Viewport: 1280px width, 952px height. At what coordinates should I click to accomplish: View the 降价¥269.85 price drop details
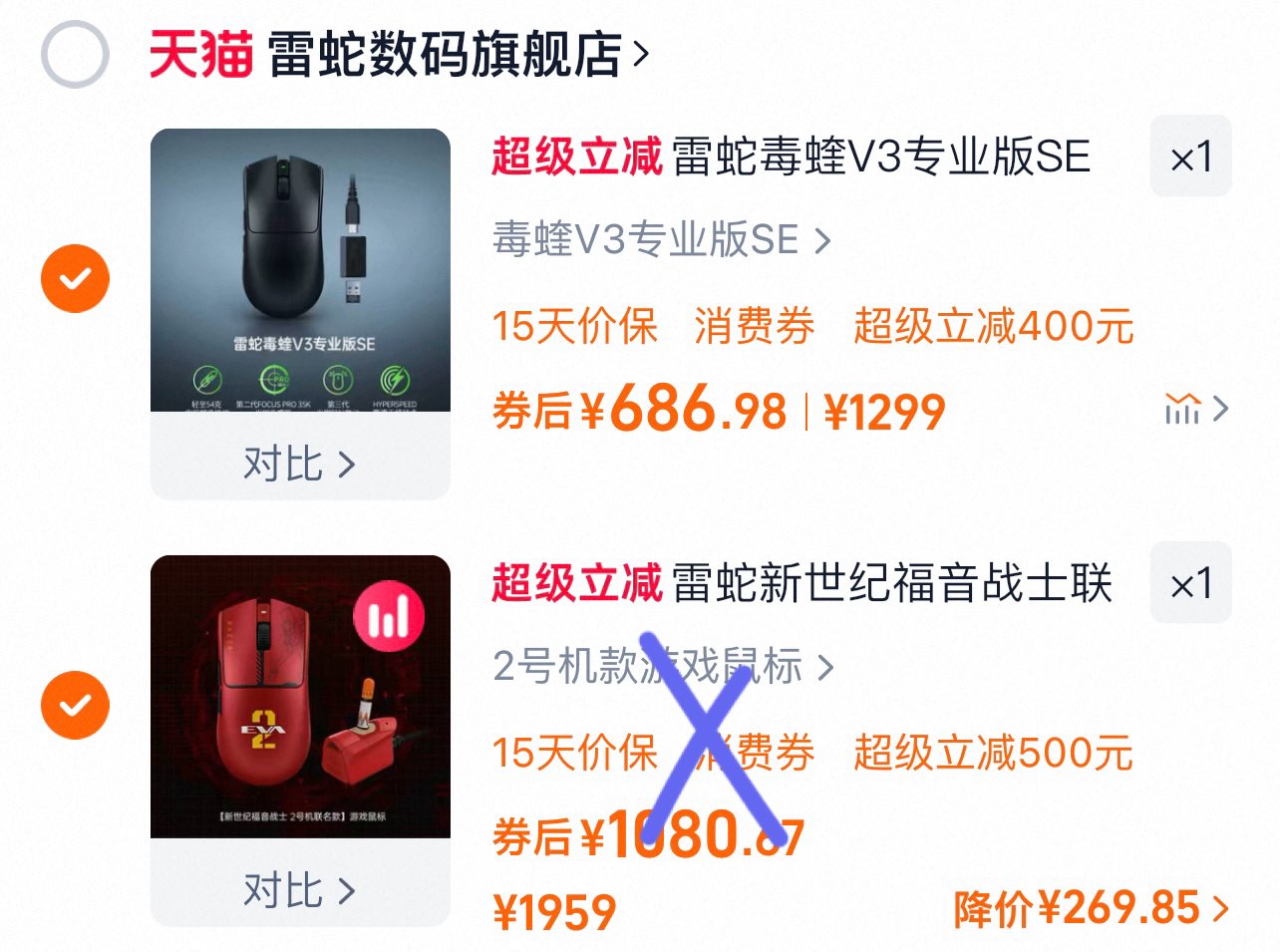[x=1090, y=908]
